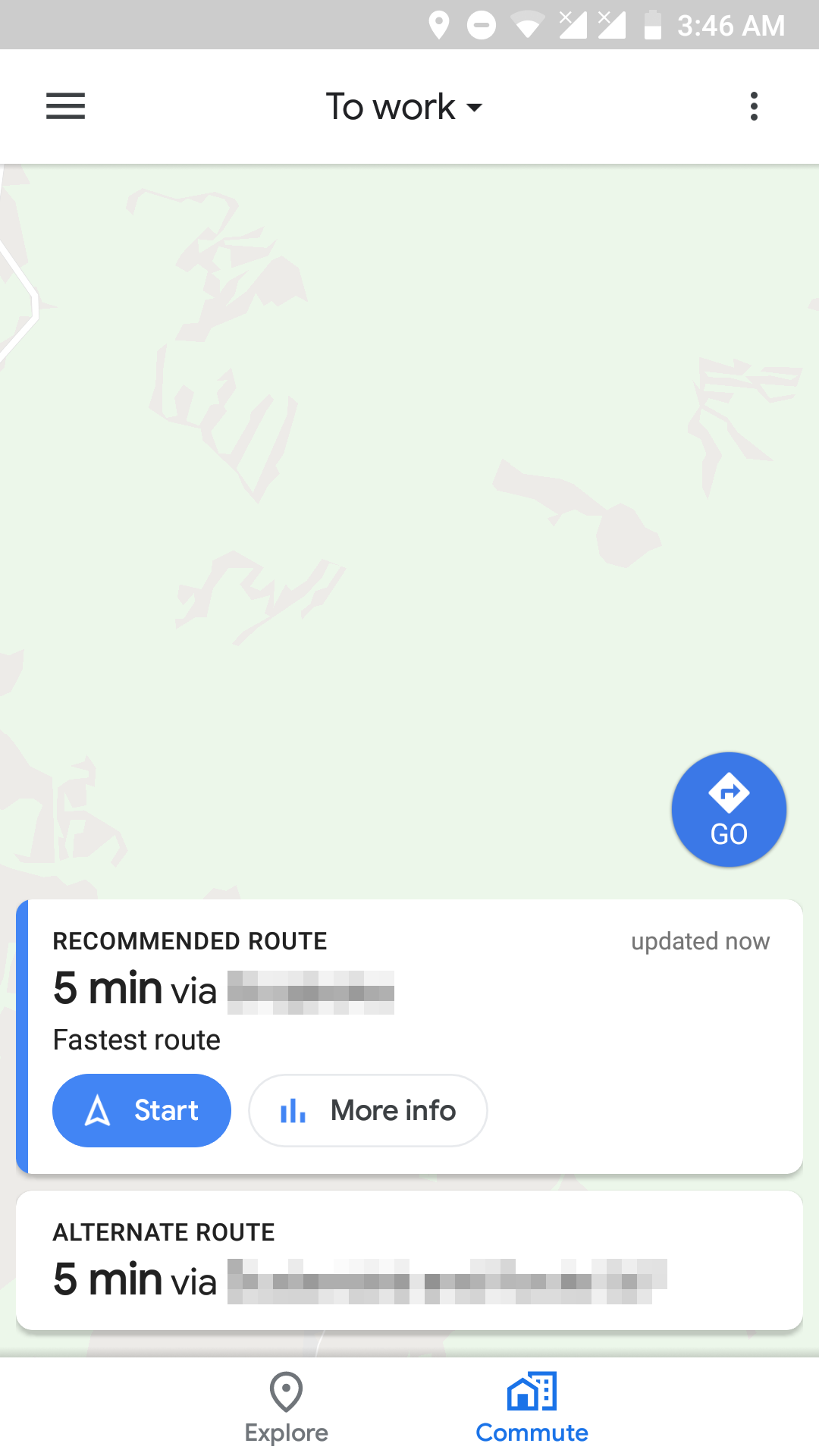Expand the To work dropdown
This screenshot has width=819, height=1456.
(x=403, y=107)
